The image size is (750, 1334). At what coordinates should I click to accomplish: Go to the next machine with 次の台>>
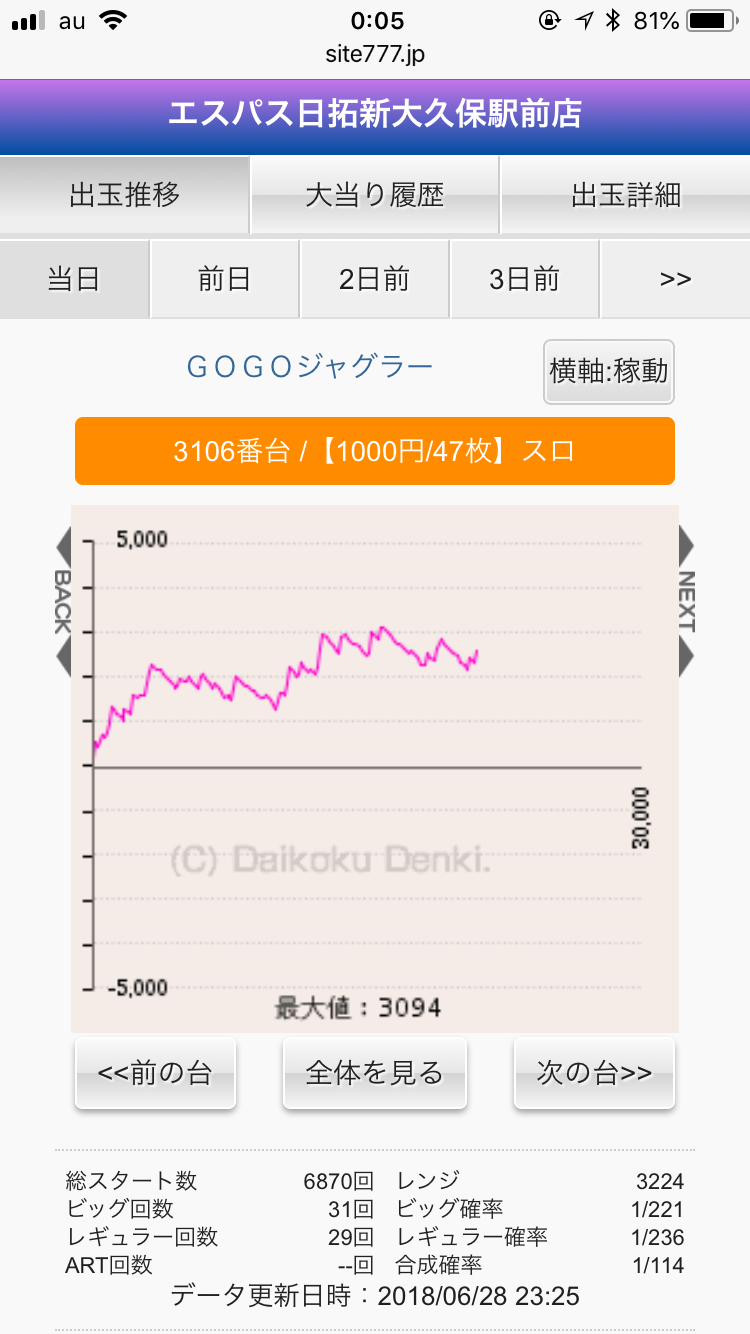click(594, 1074)
